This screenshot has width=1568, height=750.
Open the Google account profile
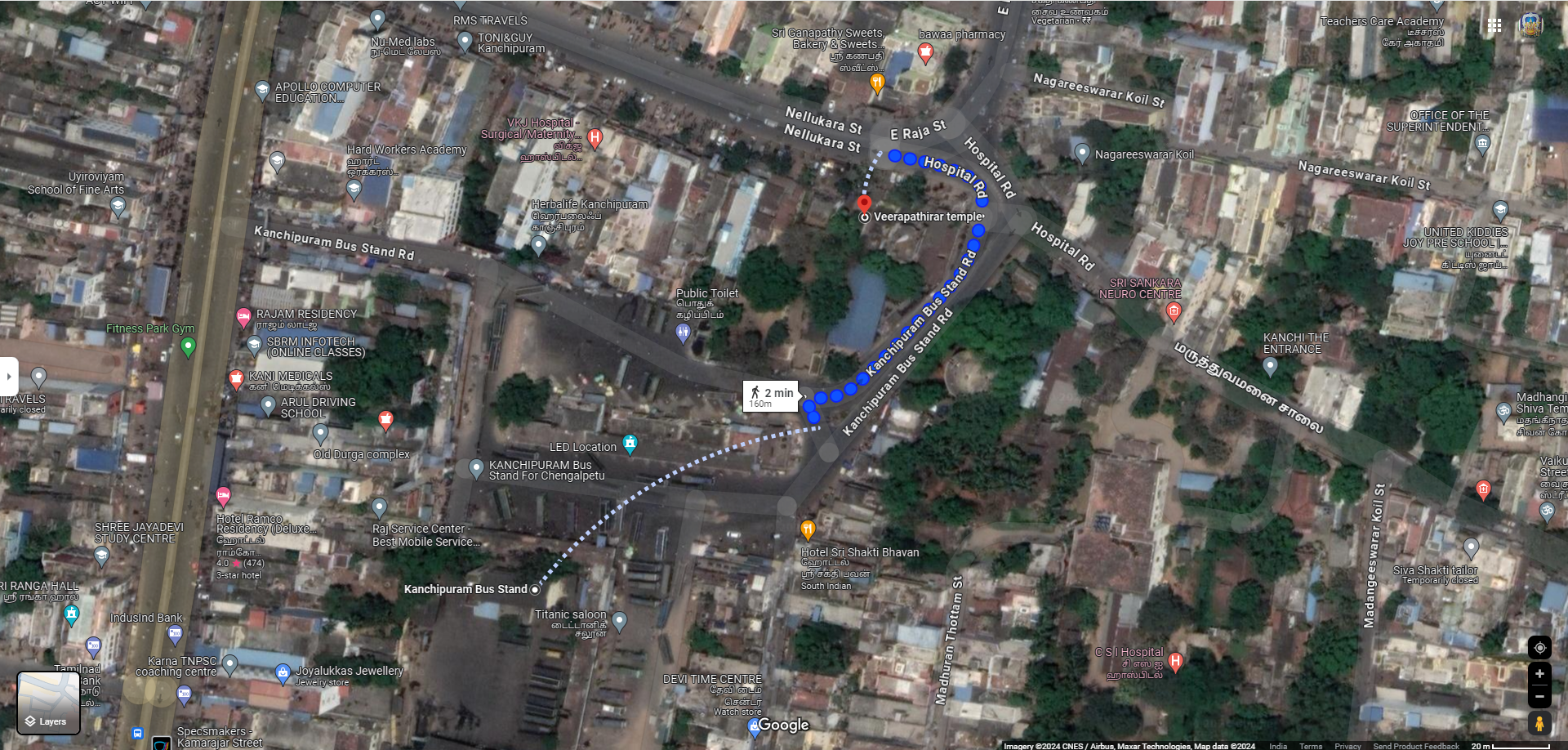coord(1531,25)
